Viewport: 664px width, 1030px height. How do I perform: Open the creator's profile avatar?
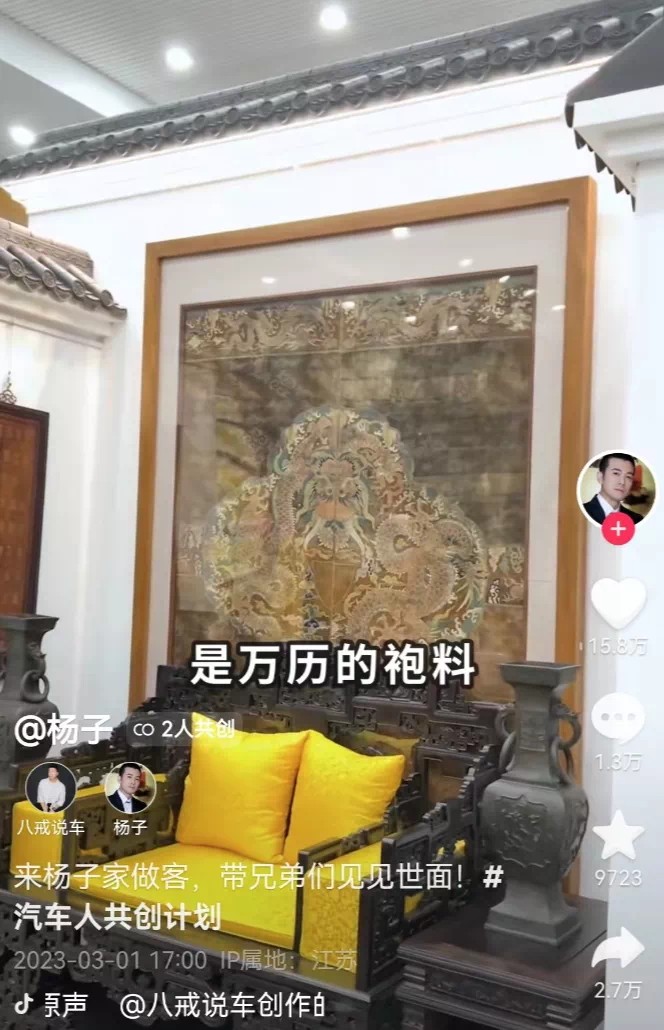[616, 490]
